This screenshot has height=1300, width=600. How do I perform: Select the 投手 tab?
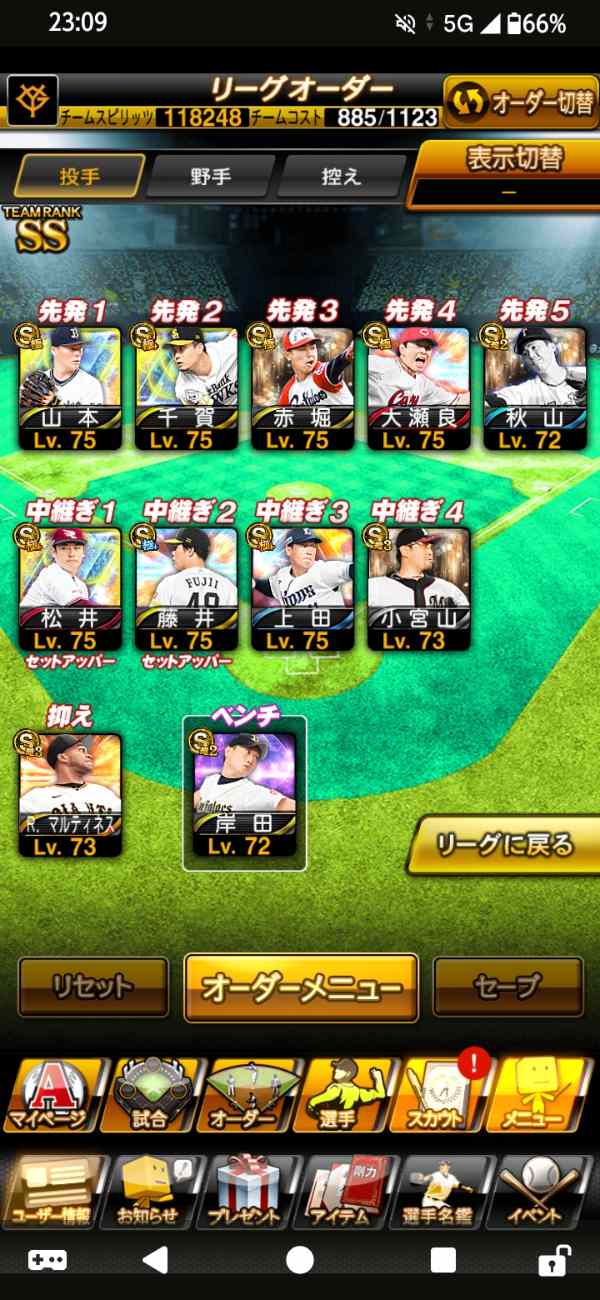click(x=79, y=176)
